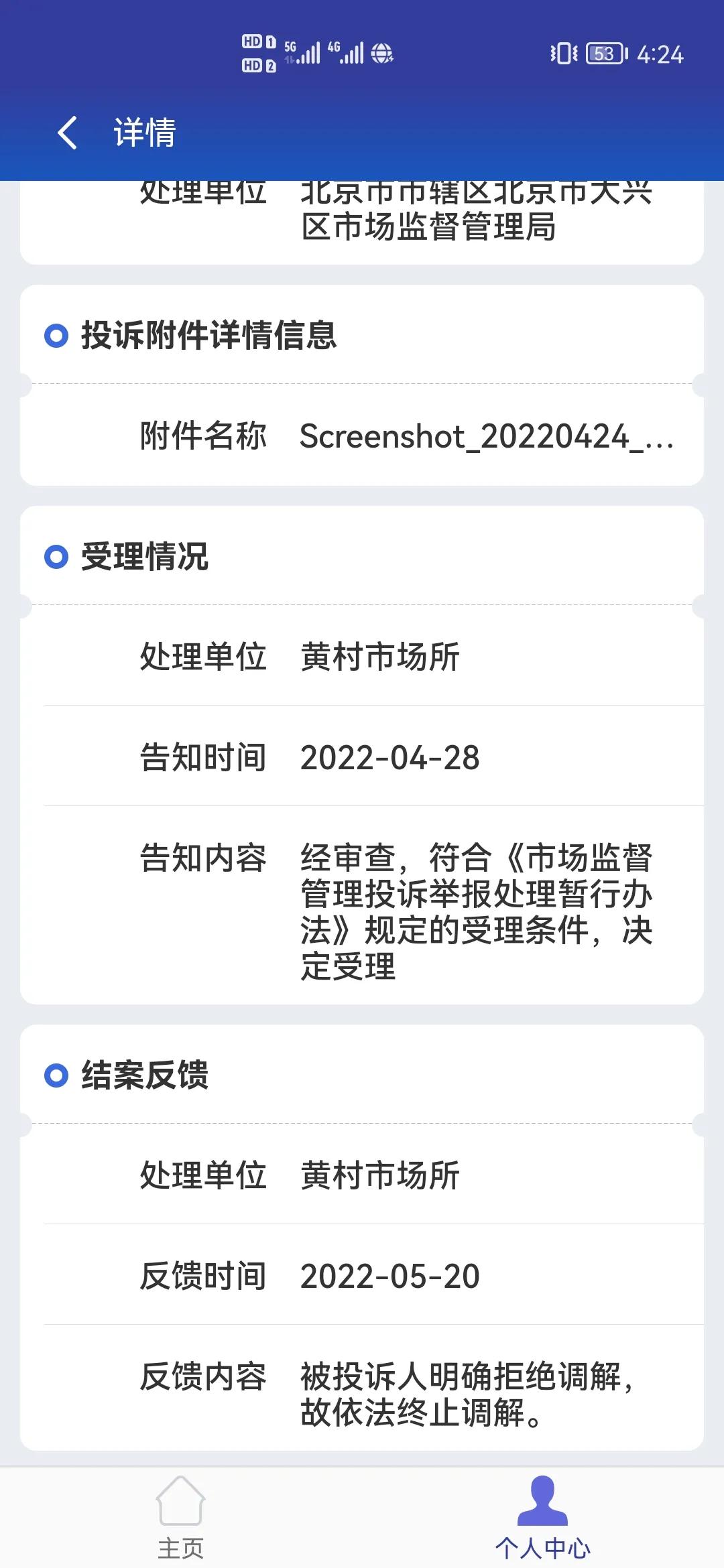
Task: Tap the back arrow on 详情 header
Action: tap(66, 133)
